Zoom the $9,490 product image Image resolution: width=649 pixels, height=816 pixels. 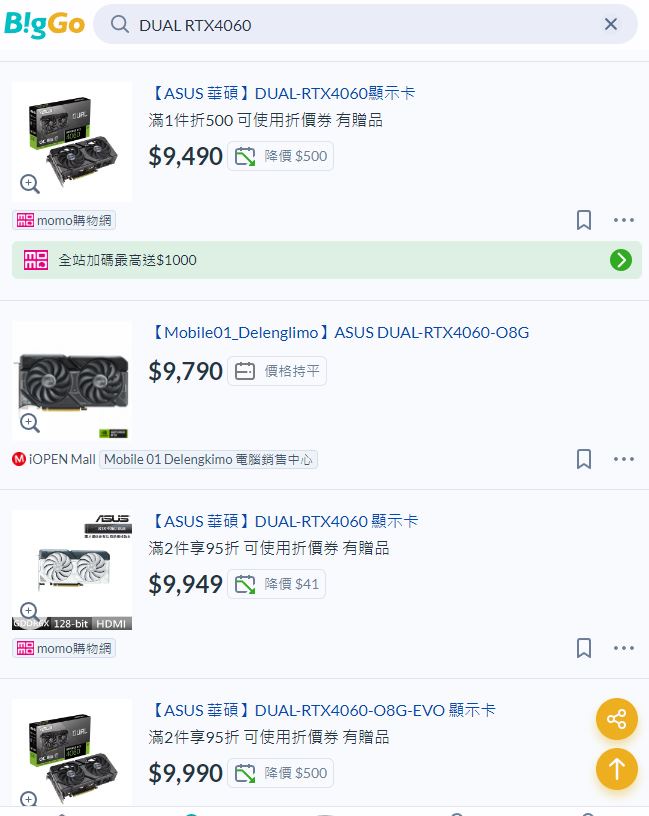pyautogui.click(x=30, y=184)
